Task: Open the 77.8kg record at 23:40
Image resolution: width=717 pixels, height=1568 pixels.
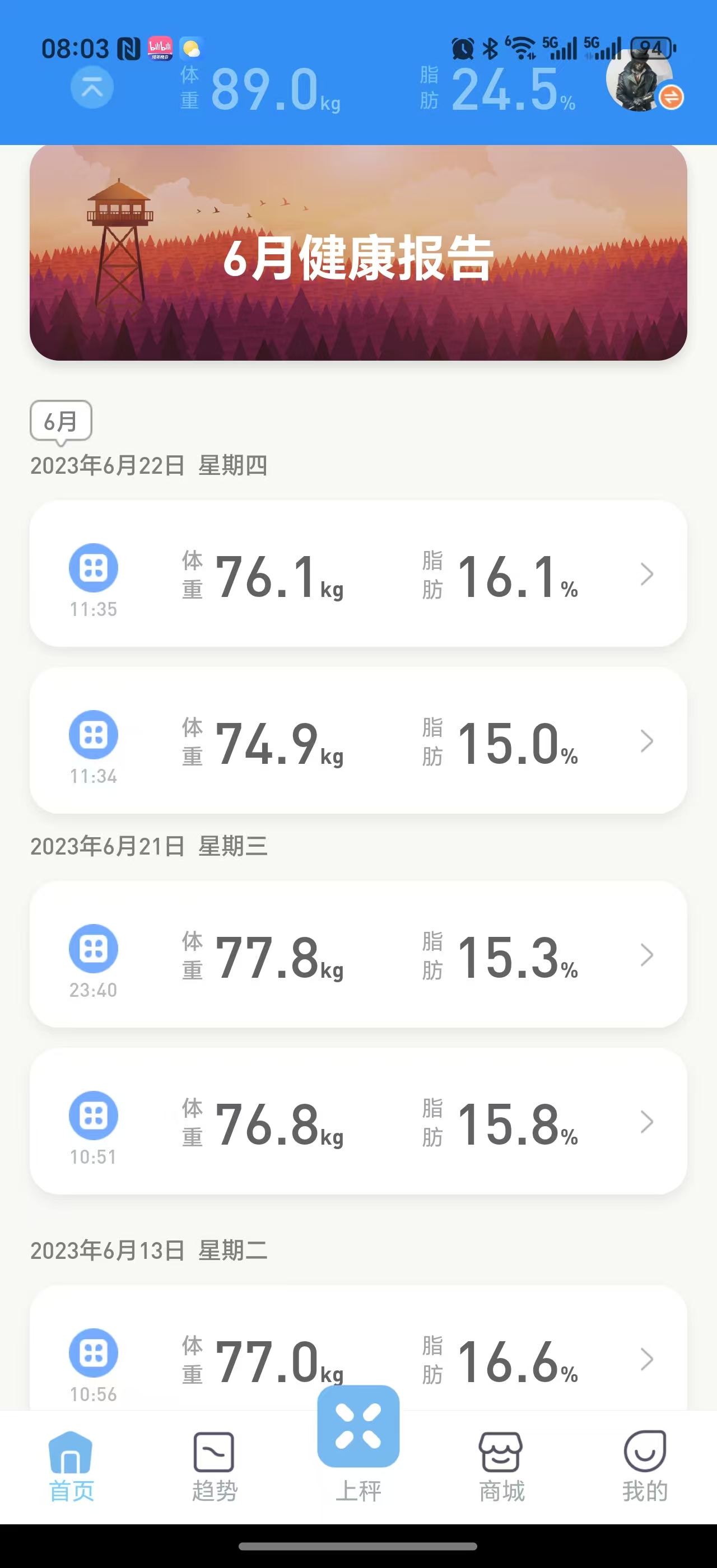Action: pos(358,954)
